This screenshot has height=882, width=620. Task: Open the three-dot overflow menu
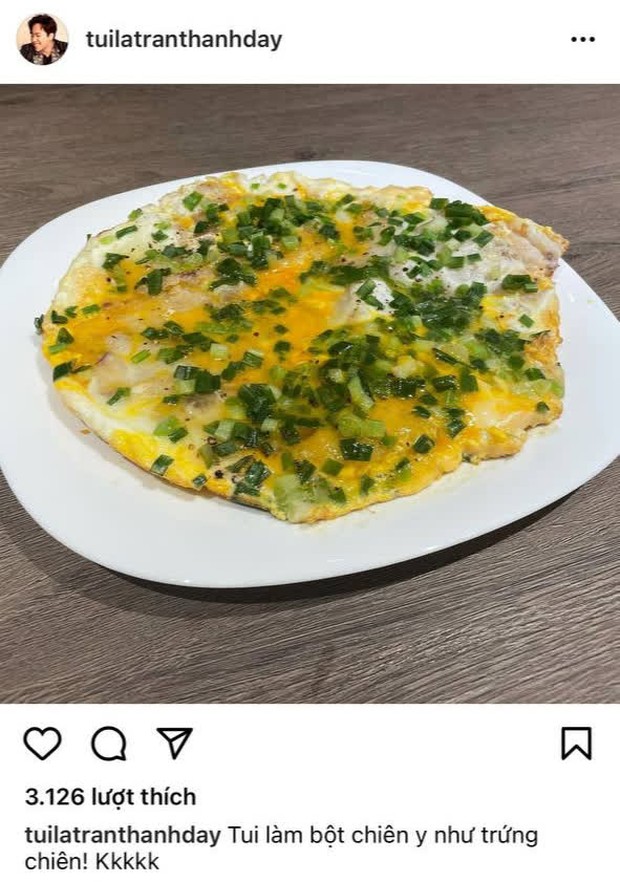click(x=582, y=40)
